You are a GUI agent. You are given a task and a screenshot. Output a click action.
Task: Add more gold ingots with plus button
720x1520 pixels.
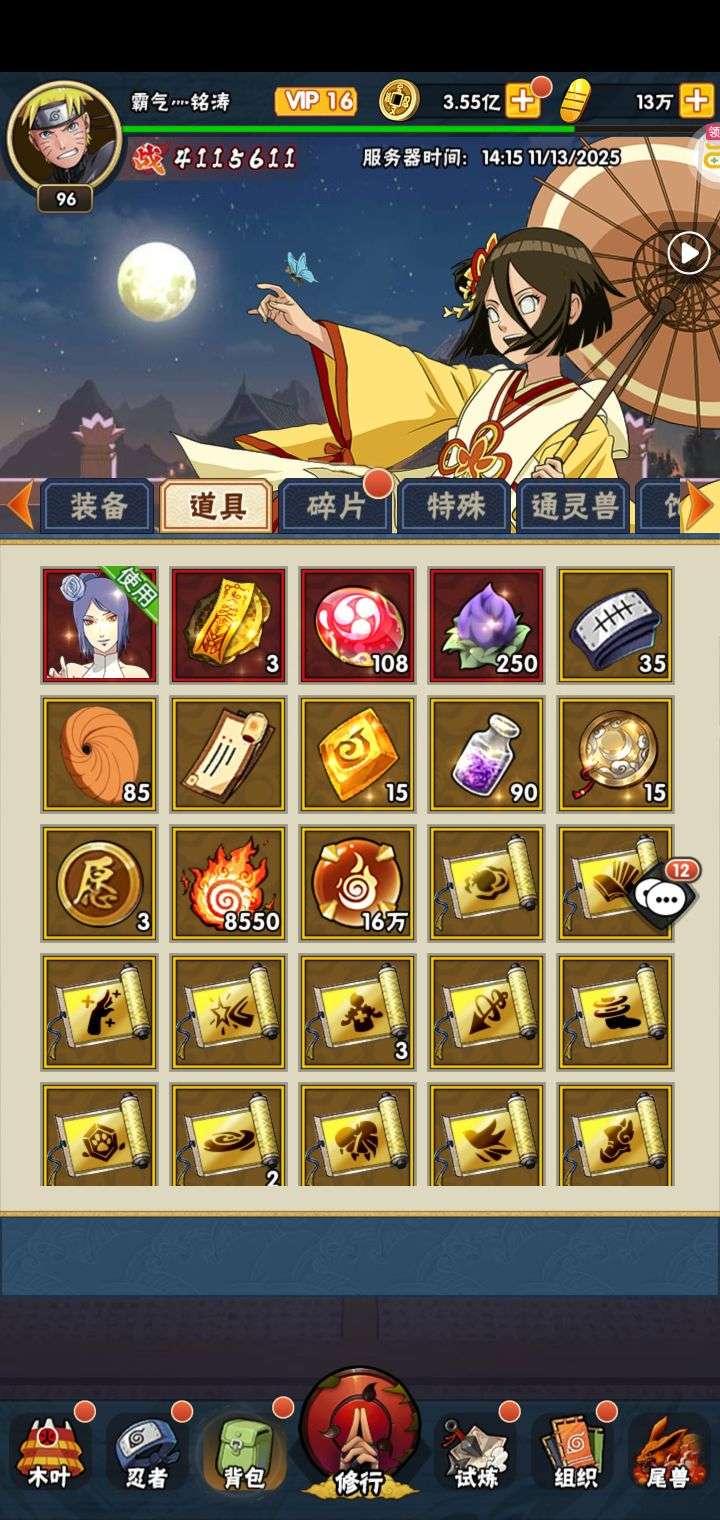(x=696, y=101)
